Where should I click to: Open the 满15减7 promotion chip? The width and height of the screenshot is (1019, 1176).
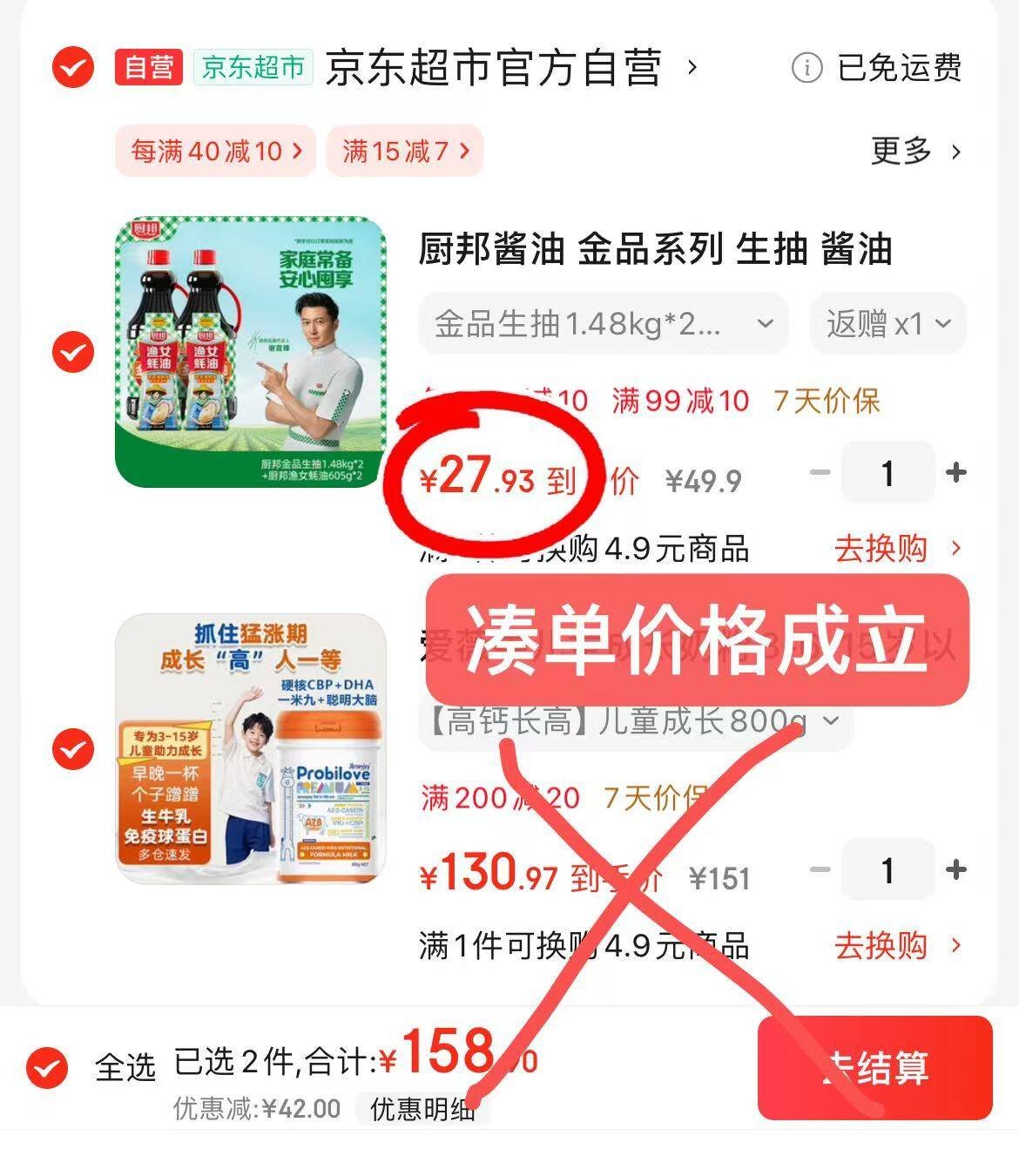(x=405, y=152)
